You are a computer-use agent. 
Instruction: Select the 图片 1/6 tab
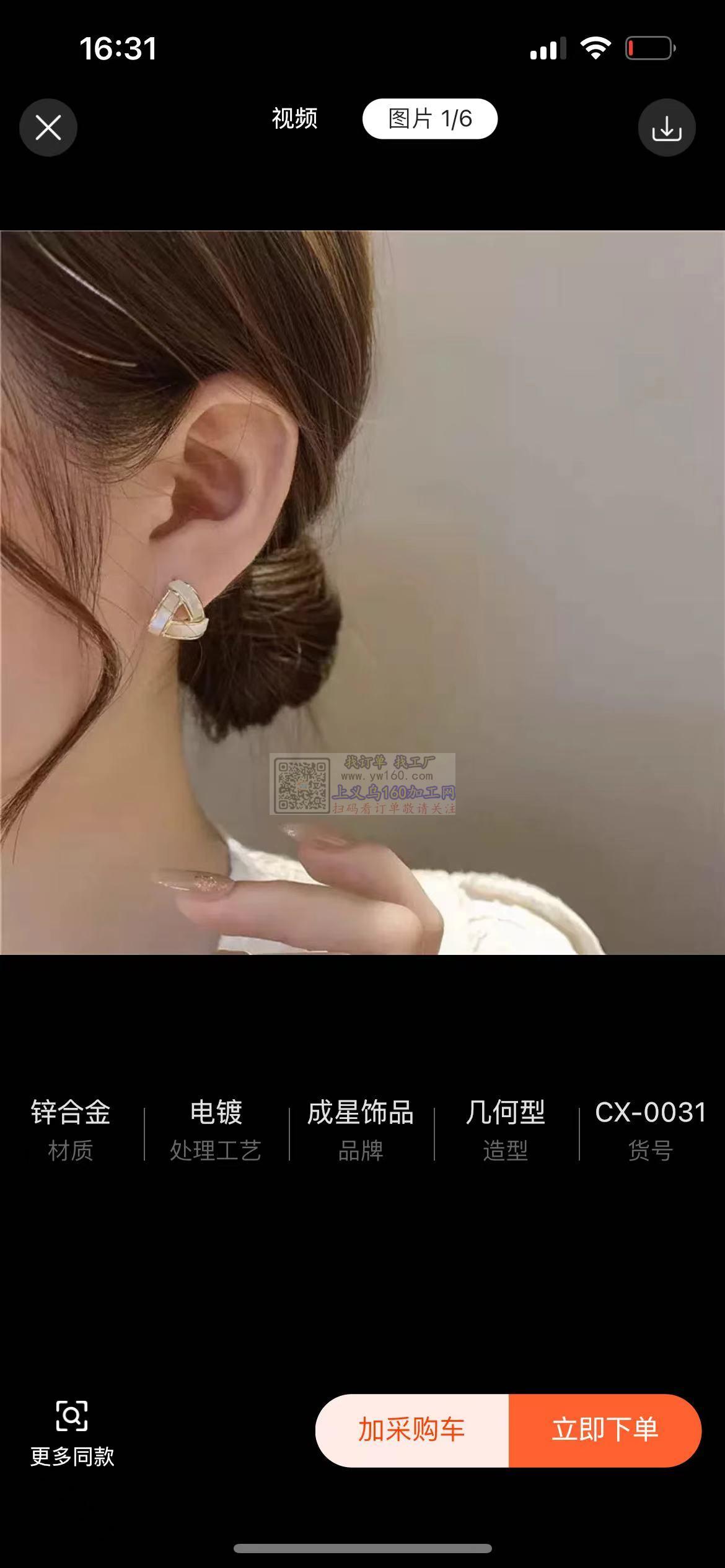429,118
